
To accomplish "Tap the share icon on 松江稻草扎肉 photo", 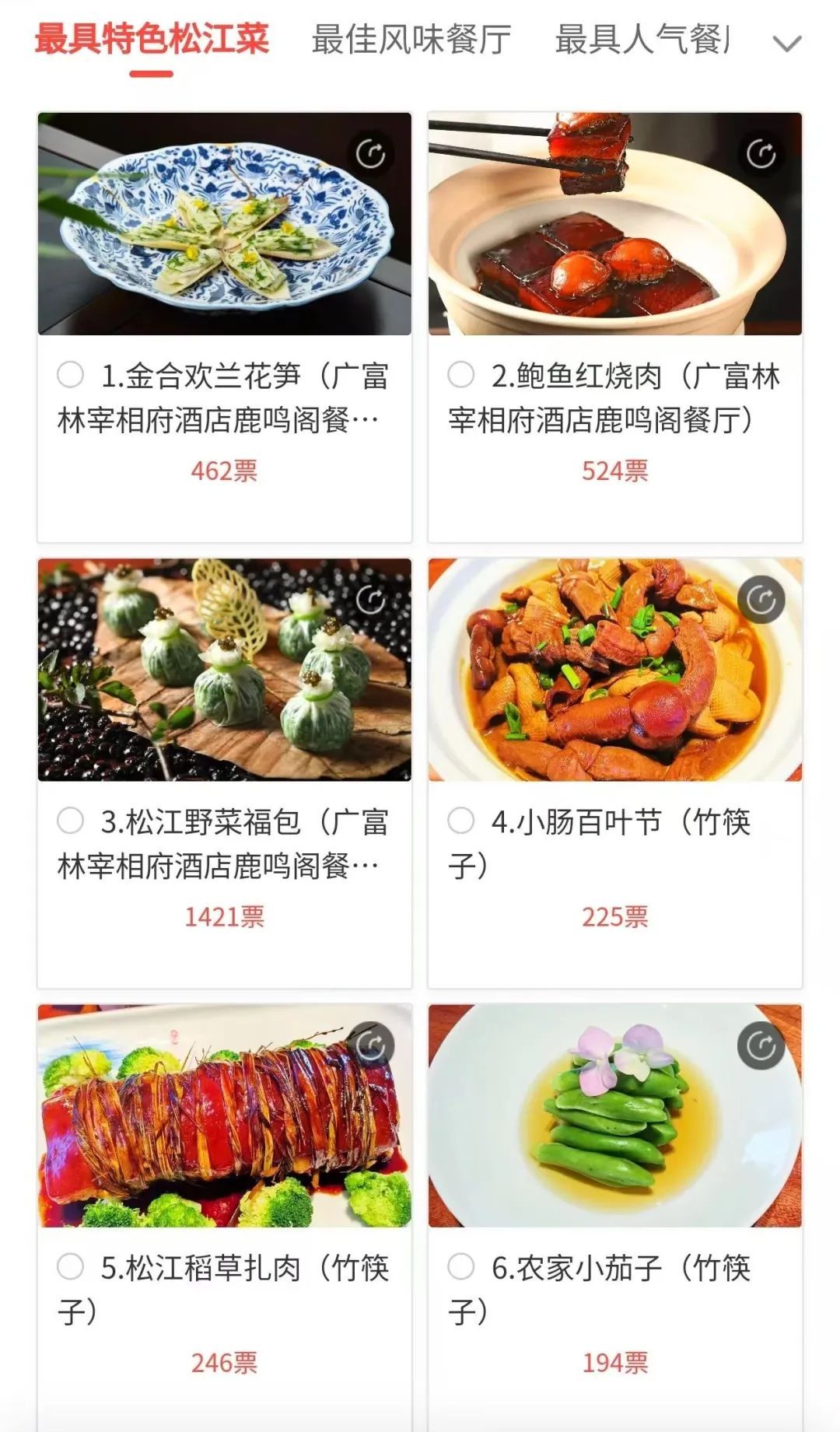I will point(371,1045).
